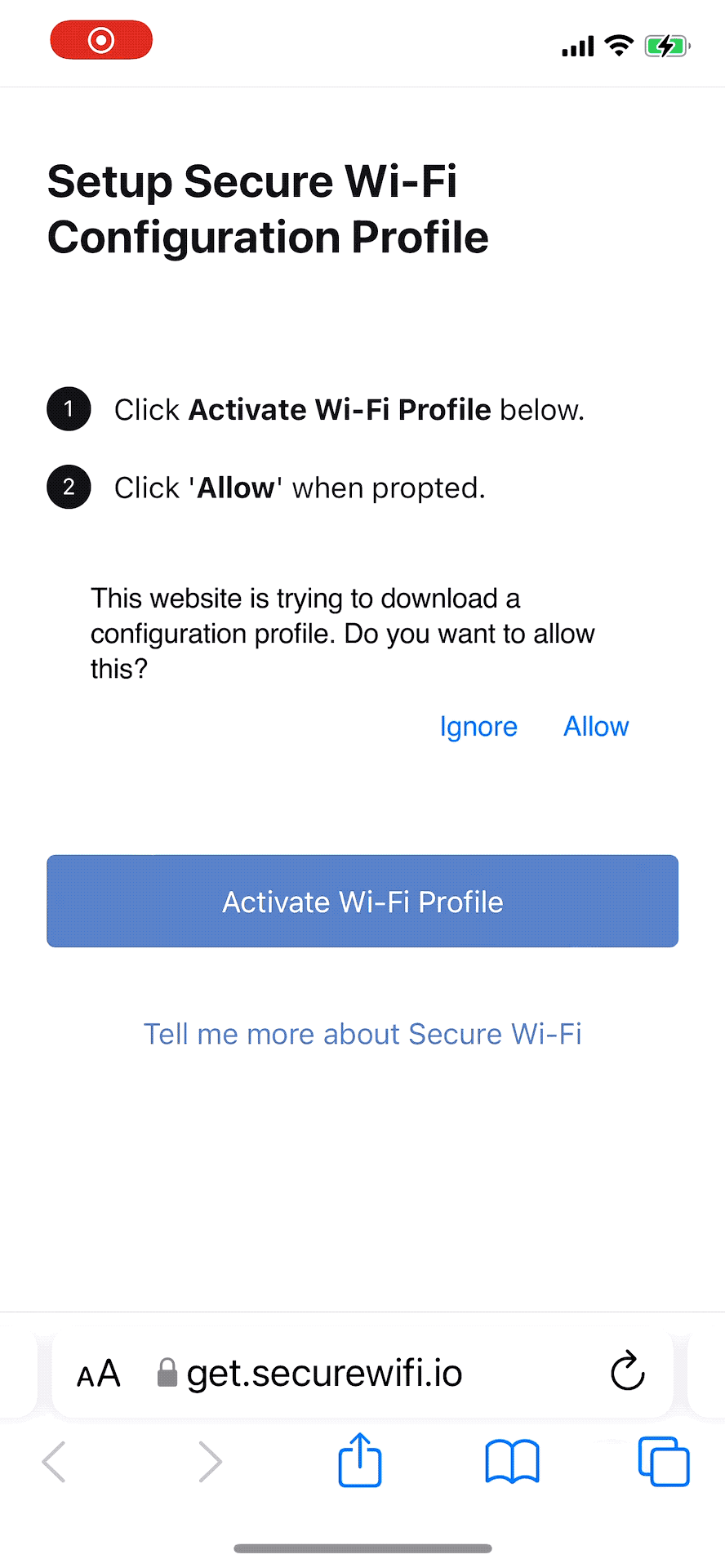Open Tell me more about Secure Wi-Fi

[362, 1034]
